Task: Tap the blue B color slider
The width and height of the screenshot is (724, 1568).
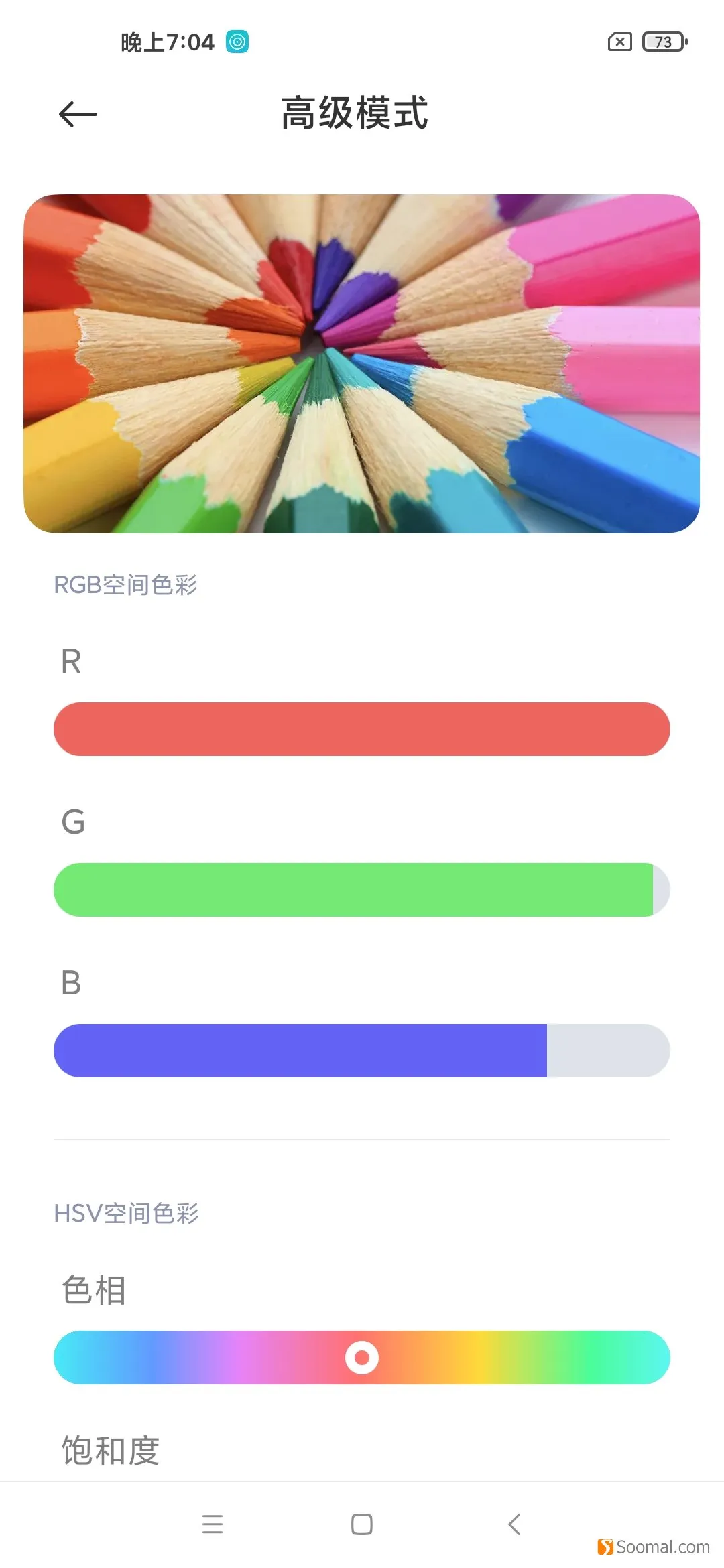Action: [x=362, y=1051]
